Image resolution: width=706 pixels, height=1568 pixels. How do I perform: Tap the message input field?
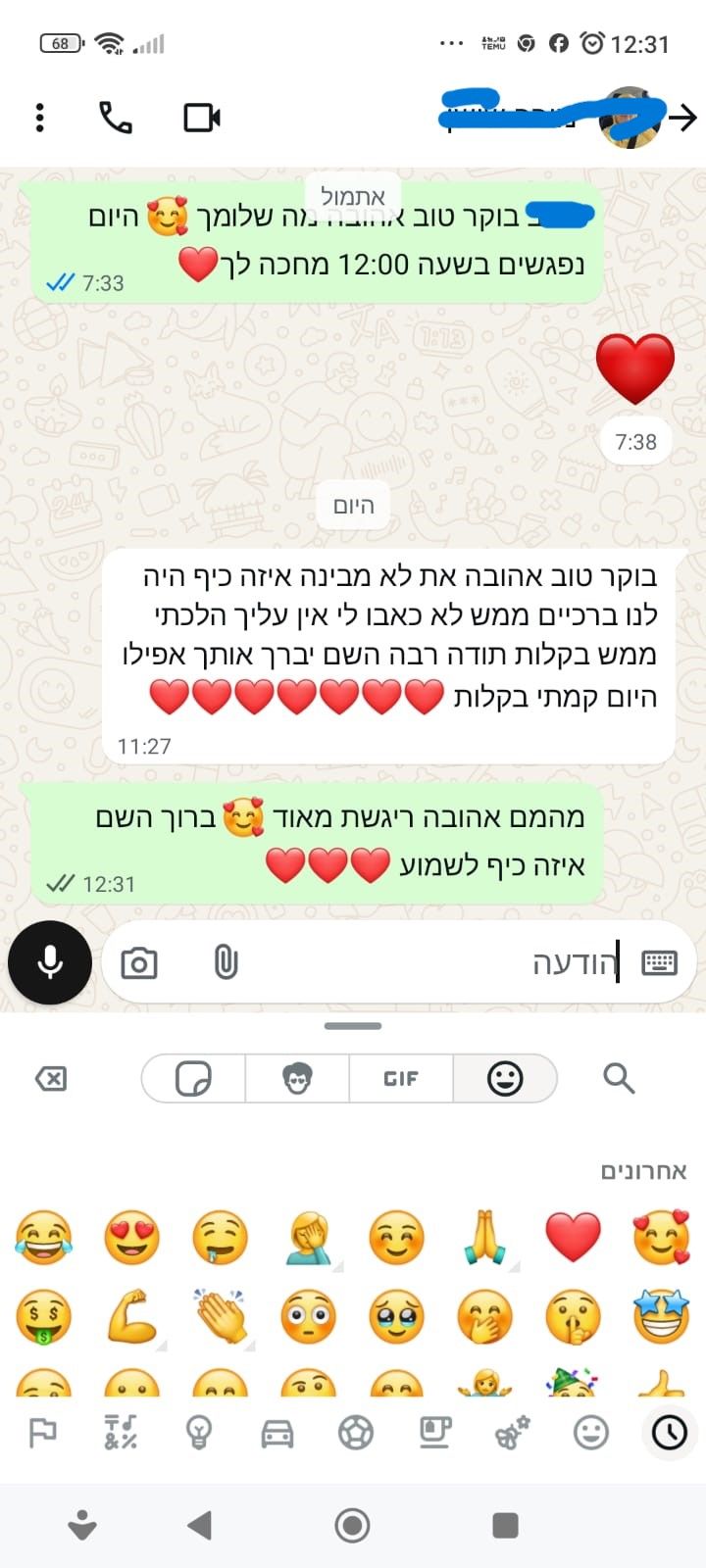pyautogui.click(x=422, y=963)
